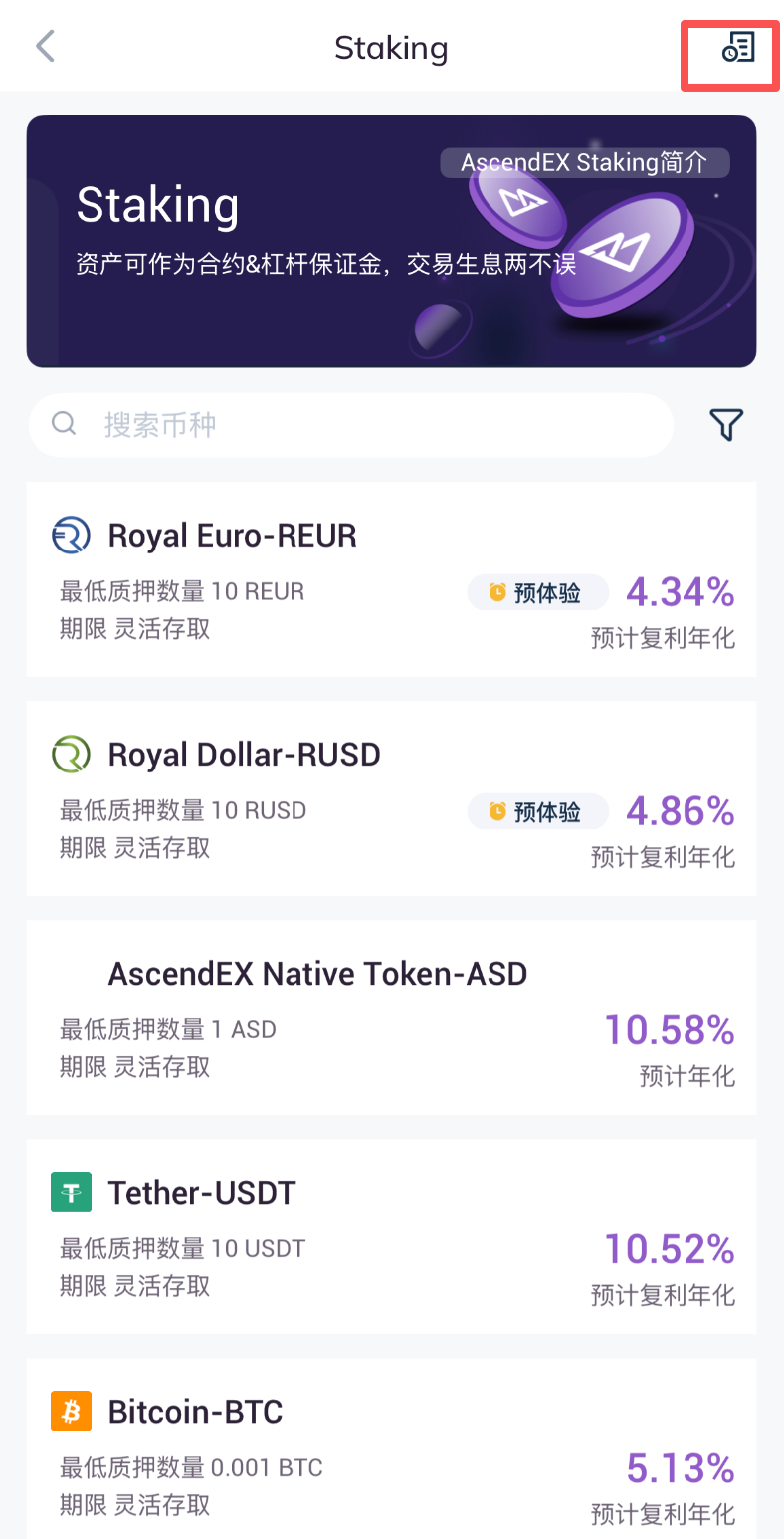Image resolution: width=784 pixels, height=1539 pixels.
Task: Open the AscendEX Staking简介 link
Action: coord(584,163)
